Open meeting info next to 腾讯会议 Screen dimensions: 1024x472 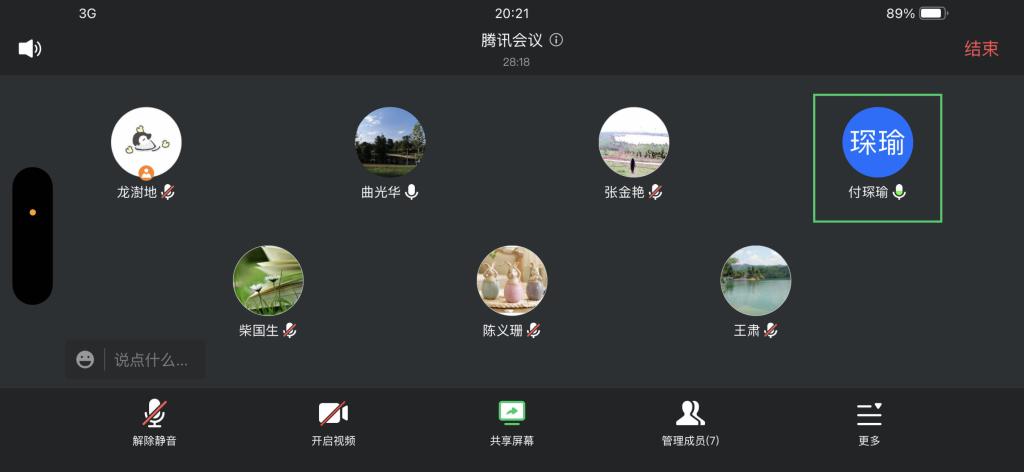point(557,41)
